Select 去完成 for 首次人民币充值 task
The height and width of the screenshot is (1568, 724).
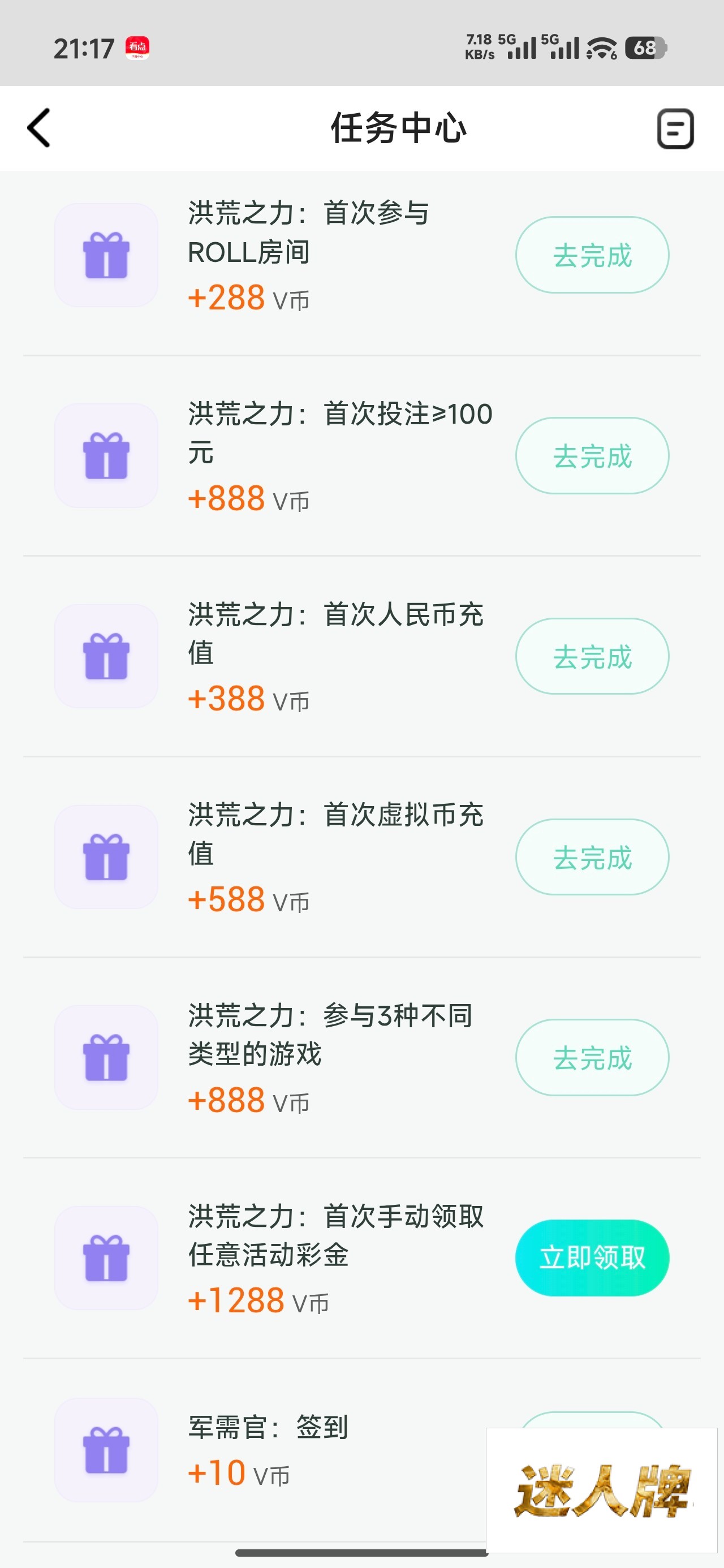pyautogui.click(x=592, y=656)
